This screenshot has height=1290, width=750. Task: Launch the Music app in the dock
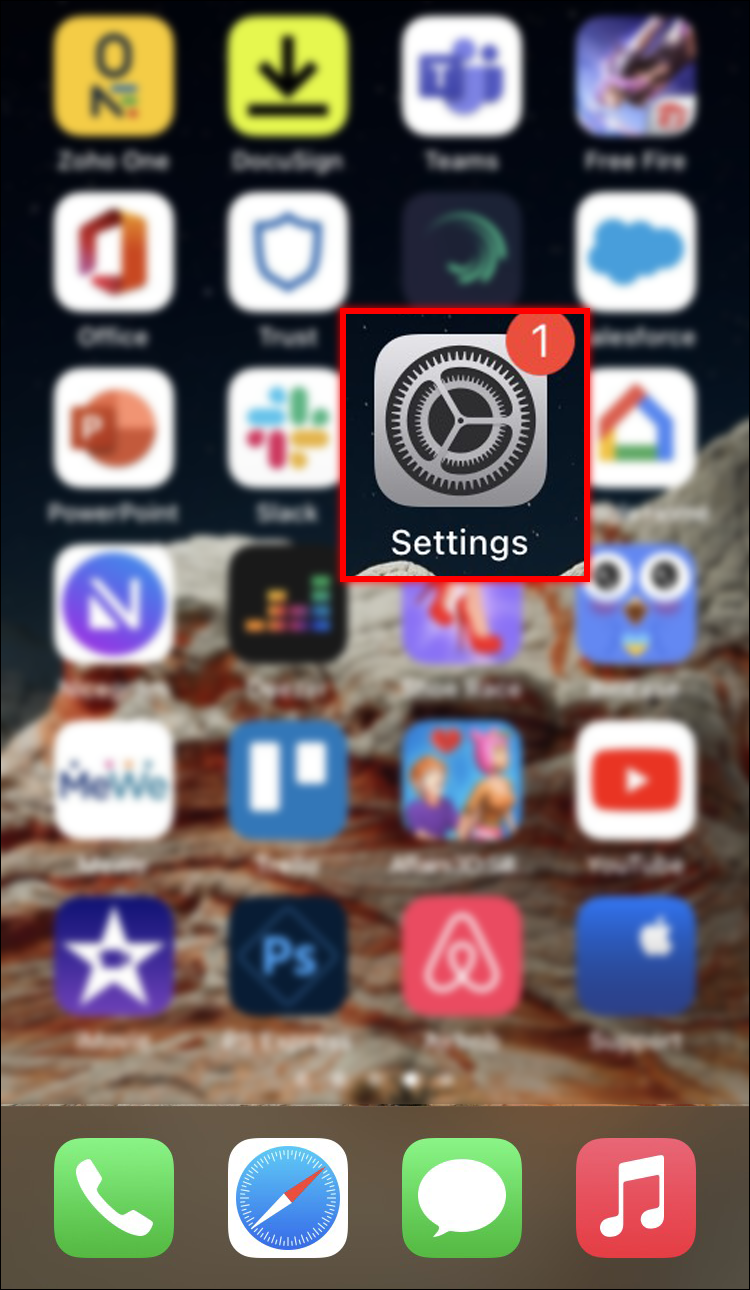click(x=636, y=1197)
